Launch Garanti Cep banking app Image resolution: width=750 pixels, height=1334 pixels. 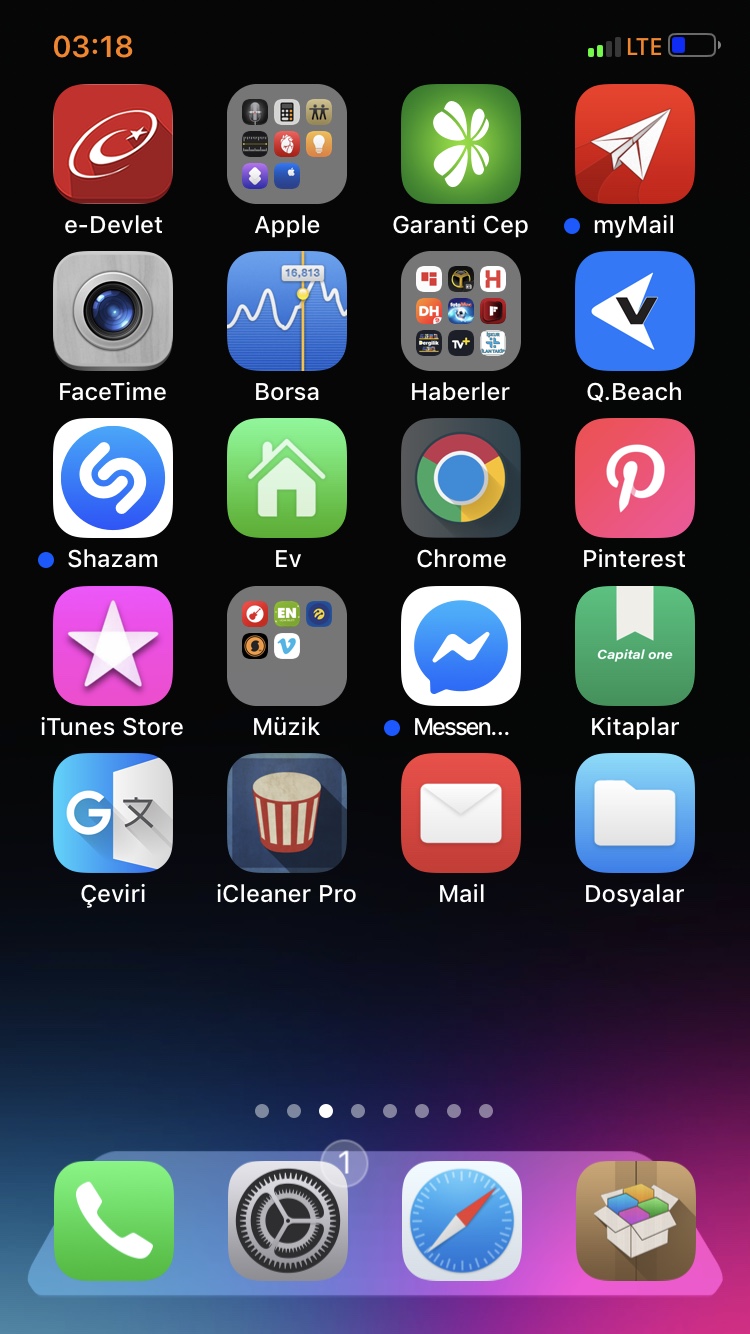tap(461, 144)
